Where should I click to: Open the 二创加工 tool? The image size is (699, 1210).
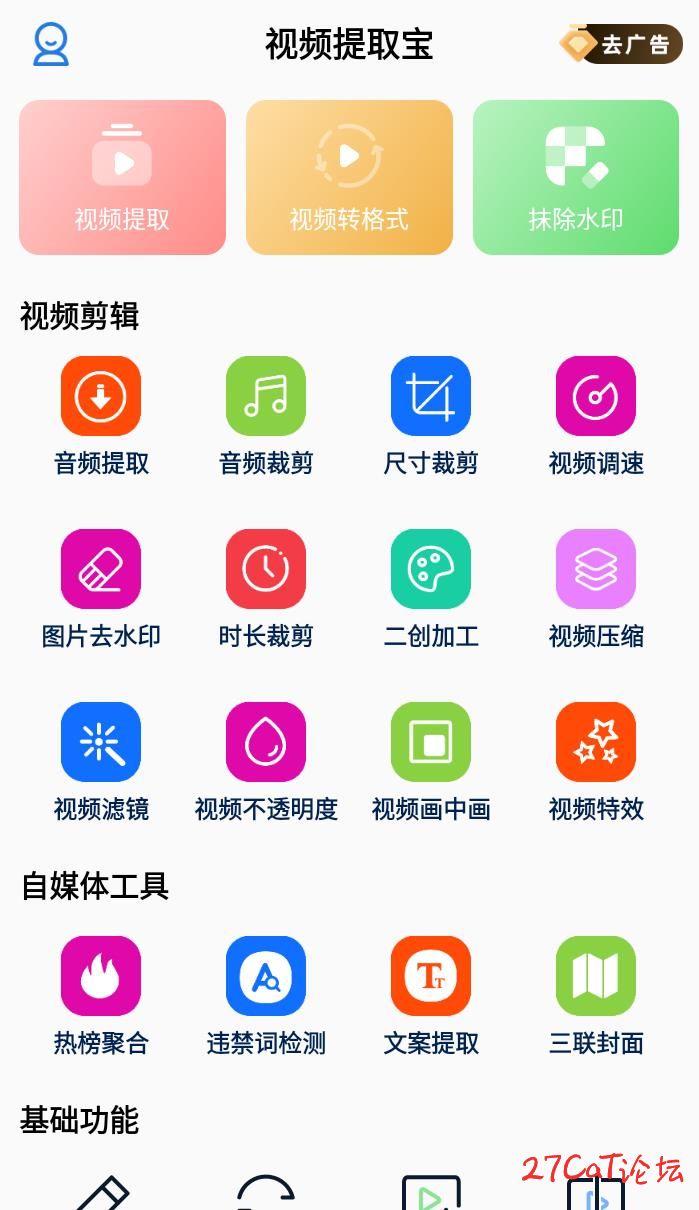pyautogui.click(x=431, y=570)
